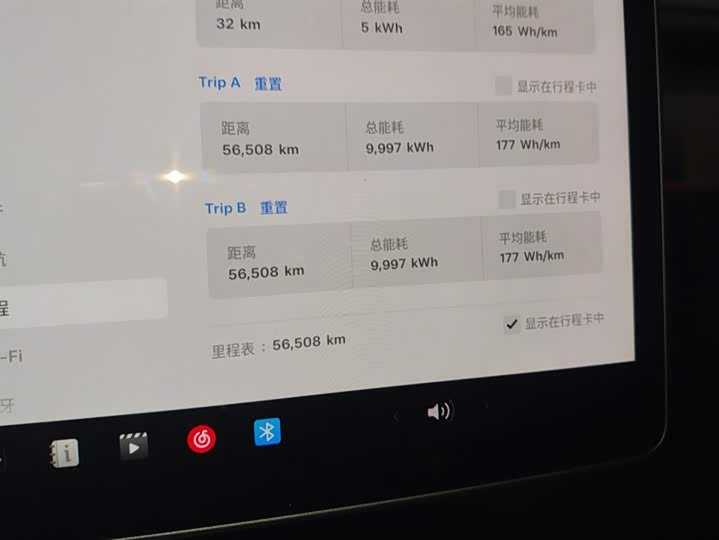Open the volume control
The image size is (719, 540).
pyautogui.click(x=439, y=411)
